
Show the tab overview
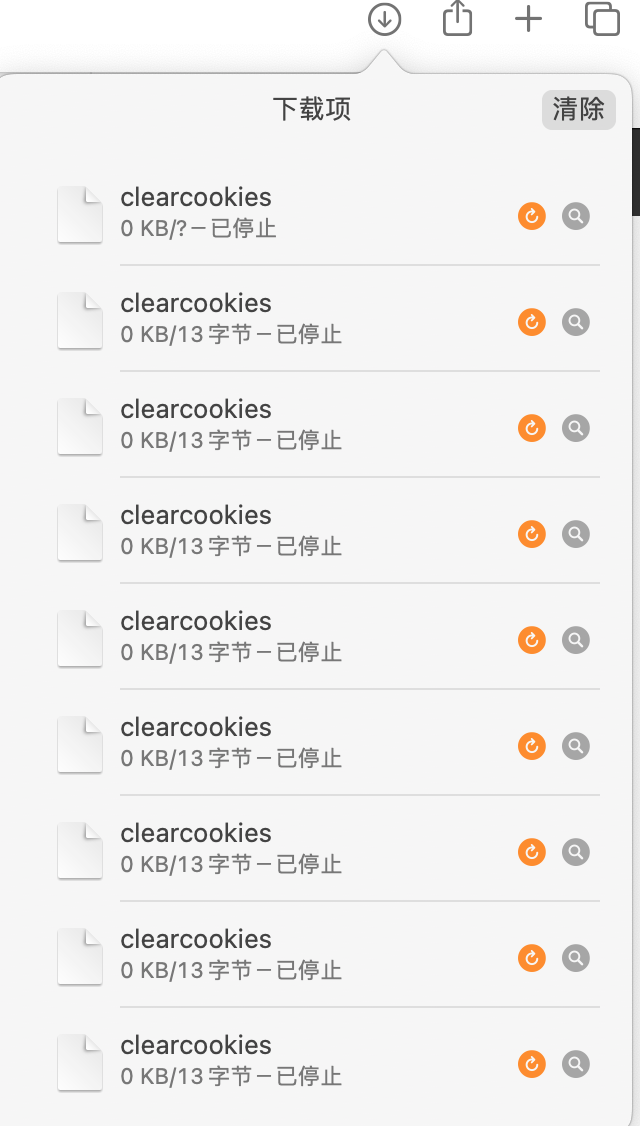click(602, 19)
